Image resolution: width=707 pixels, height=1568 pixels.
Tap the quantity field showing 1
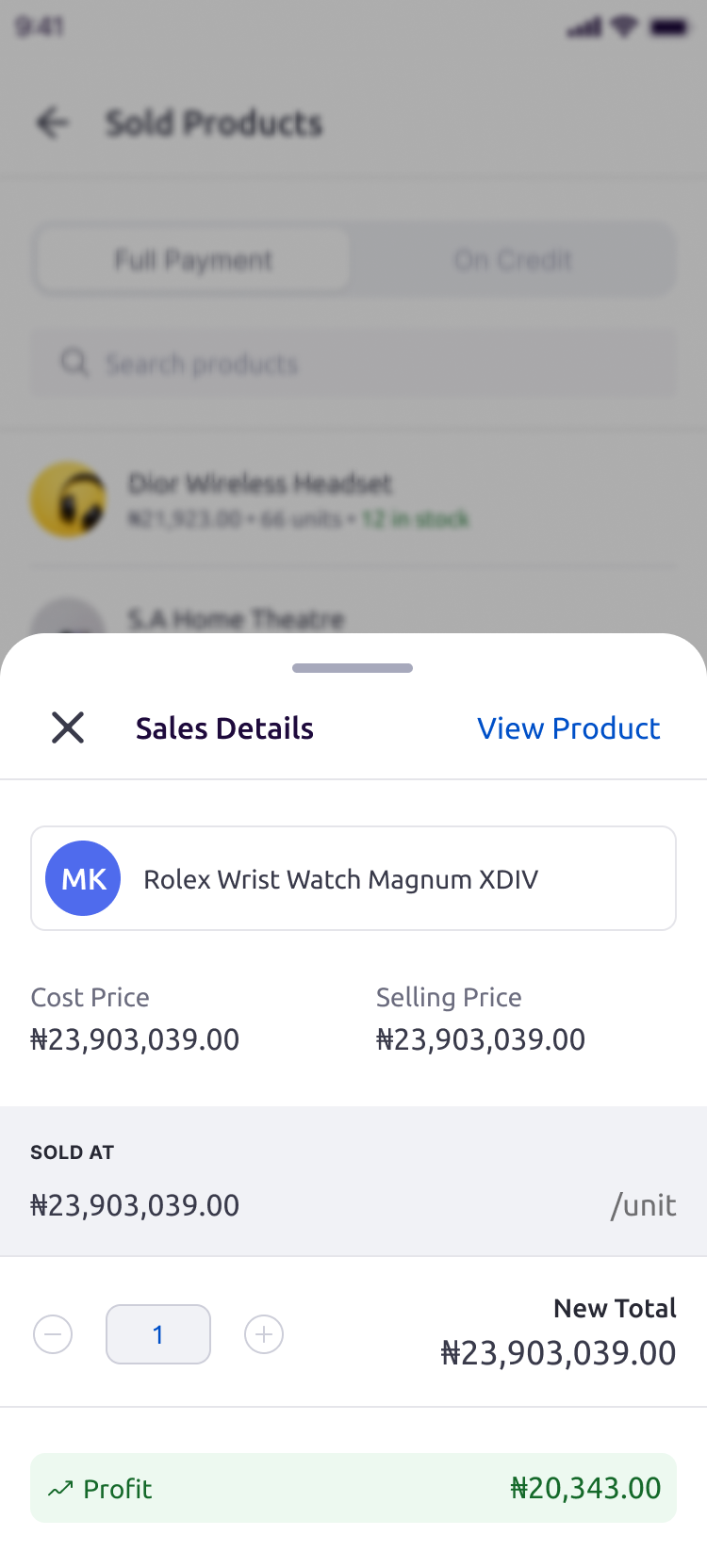tap(158, 1334)
